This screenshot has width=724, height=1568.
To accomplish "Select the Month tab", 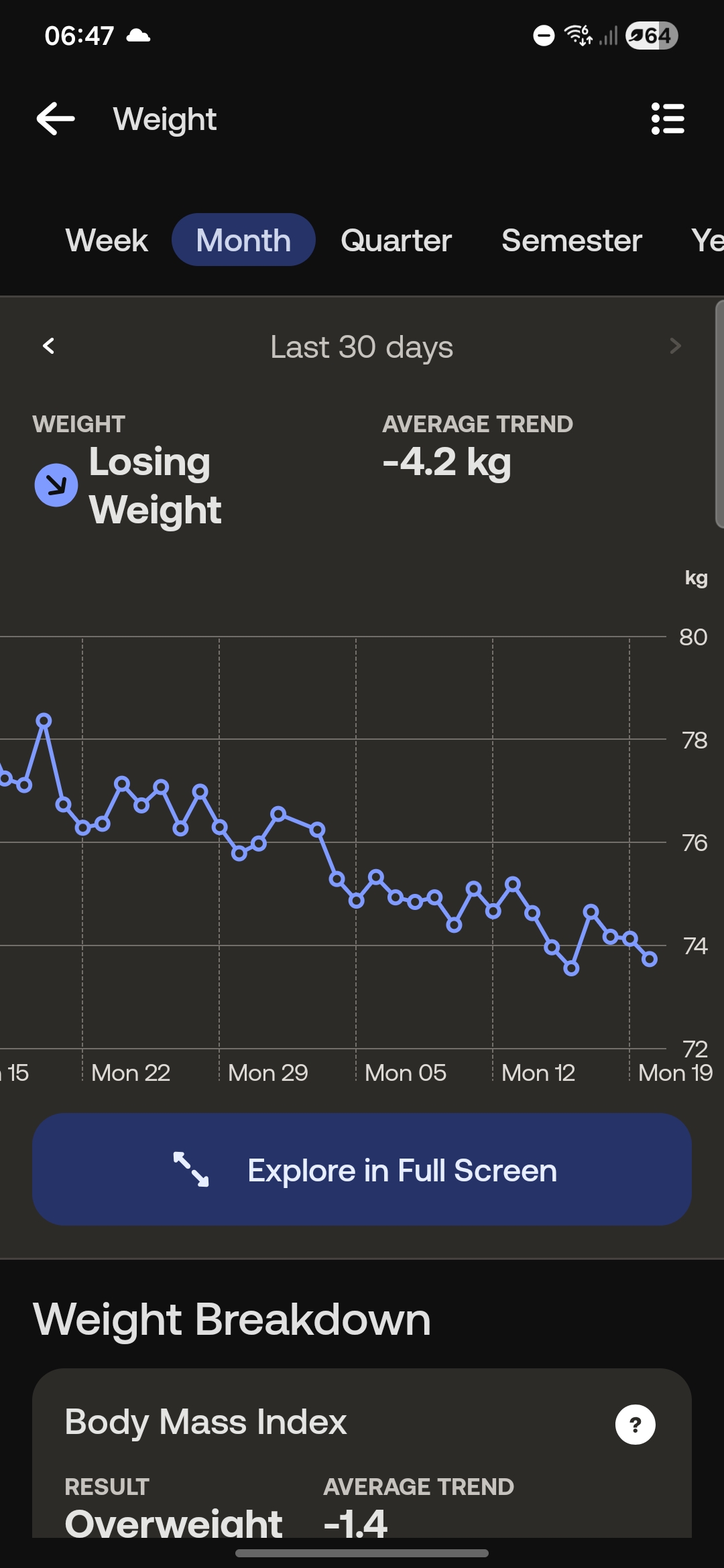I will click(x=243, y=240).
